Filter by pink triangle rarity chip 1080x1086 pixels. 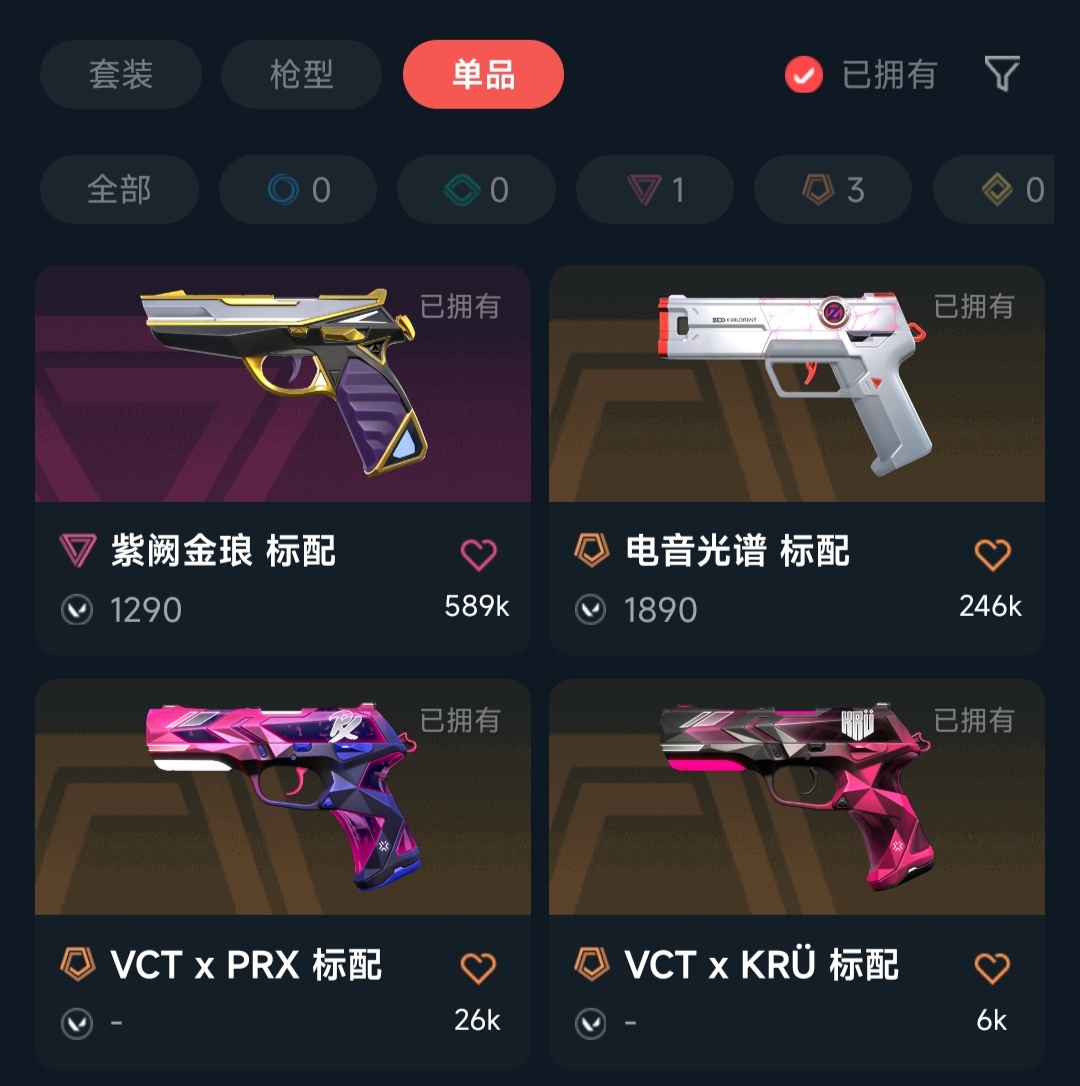[655, 190]
